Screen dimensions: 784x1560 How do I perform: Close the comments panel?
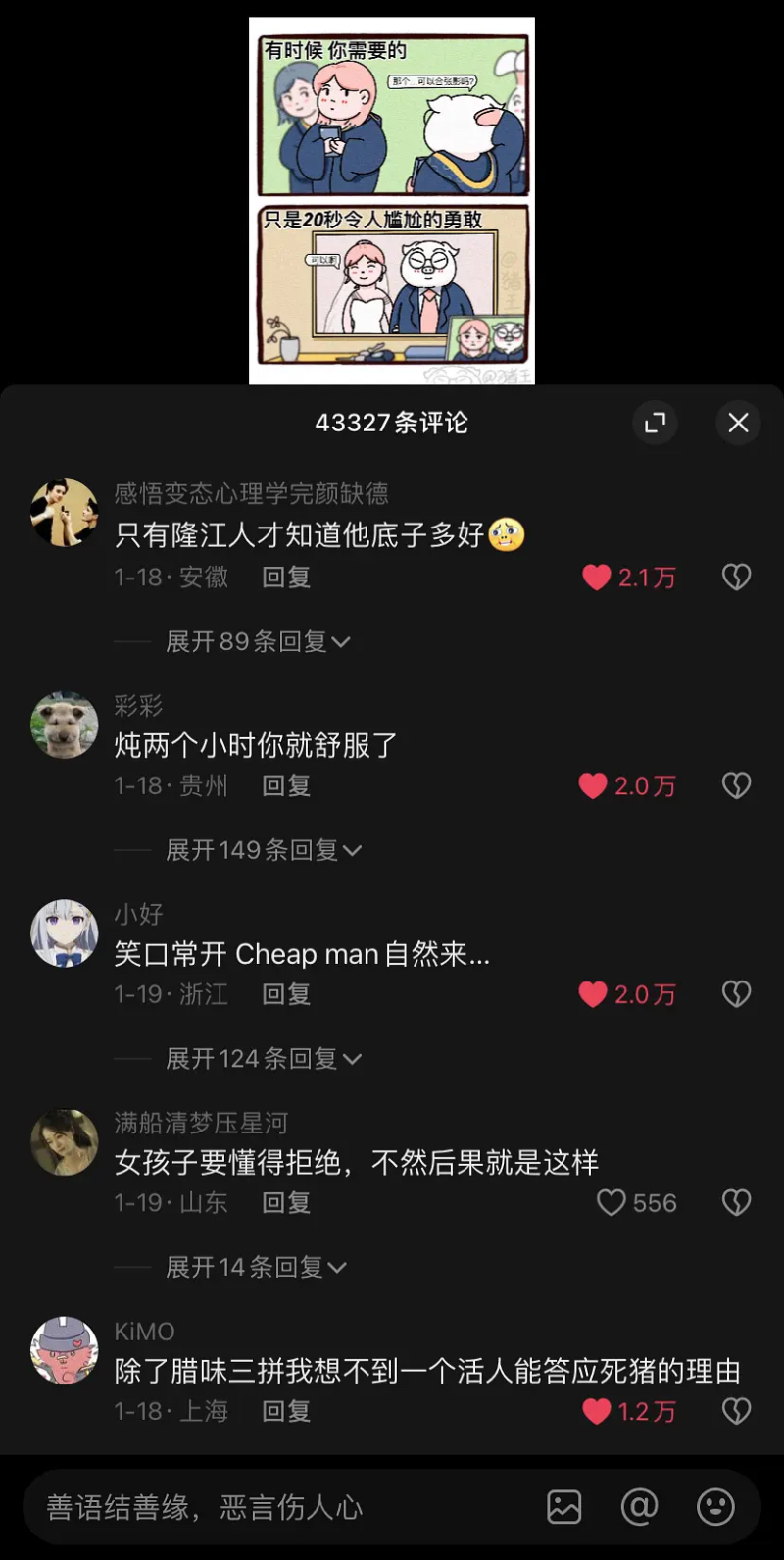coord(738,423)
